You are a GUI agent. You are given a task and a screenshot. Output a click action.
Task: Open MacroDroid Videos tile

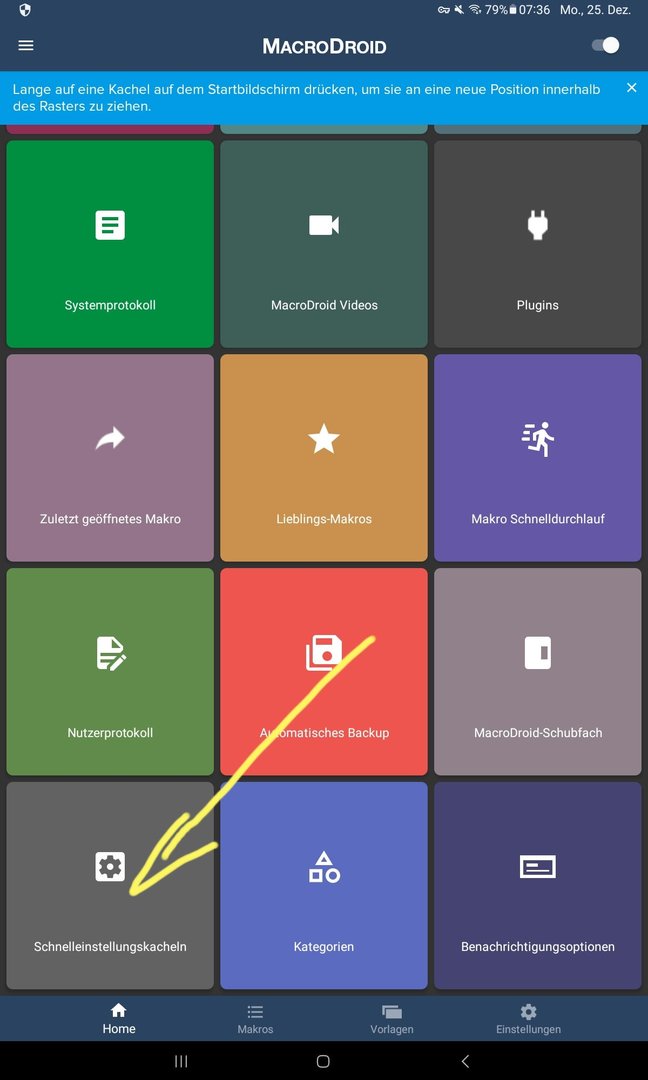tap(324, 244)
